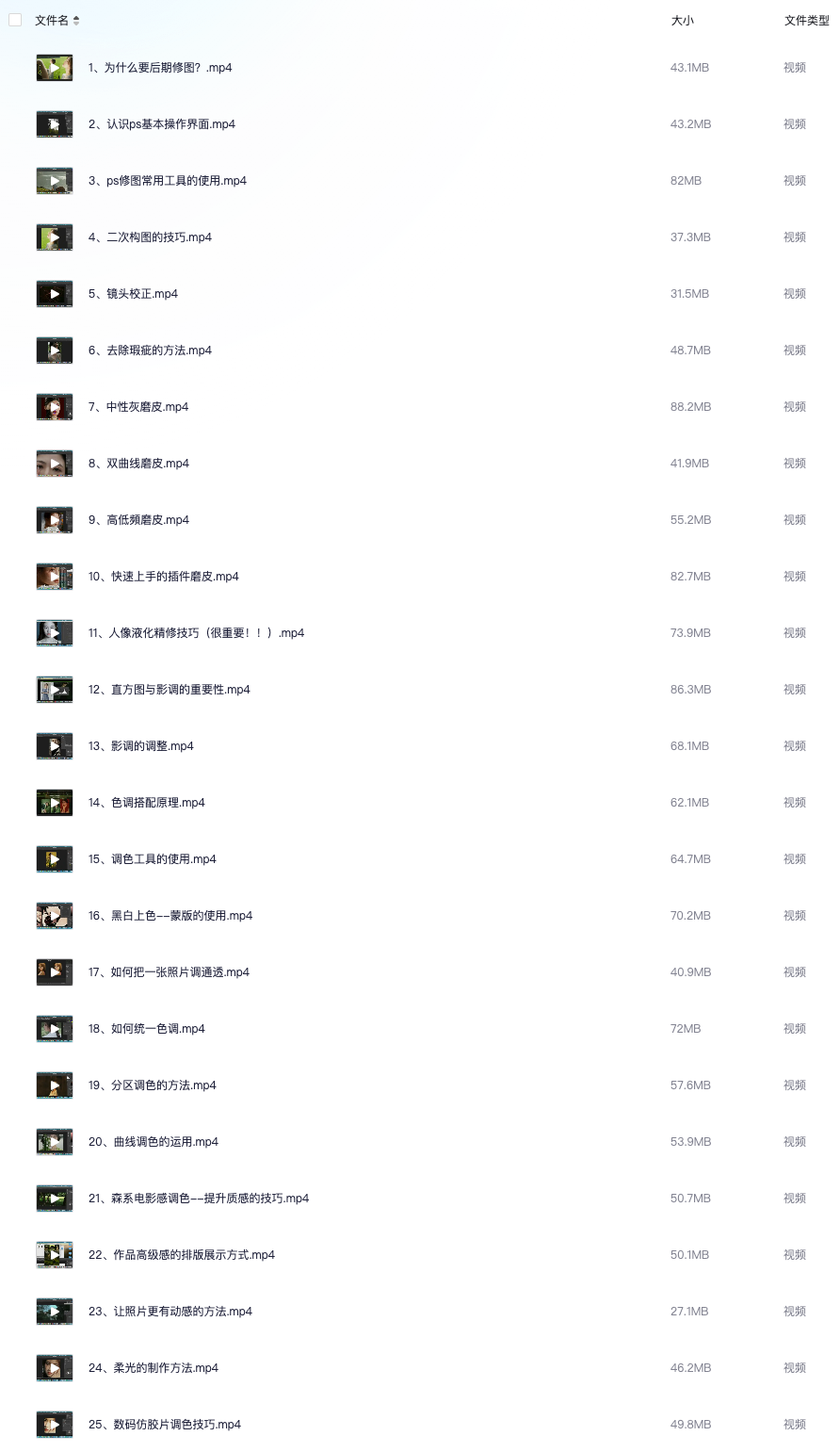Open 23、让照片更有动感的方法.mp4
This screenshot has width=840, height=1452.
coord(170,1312)
